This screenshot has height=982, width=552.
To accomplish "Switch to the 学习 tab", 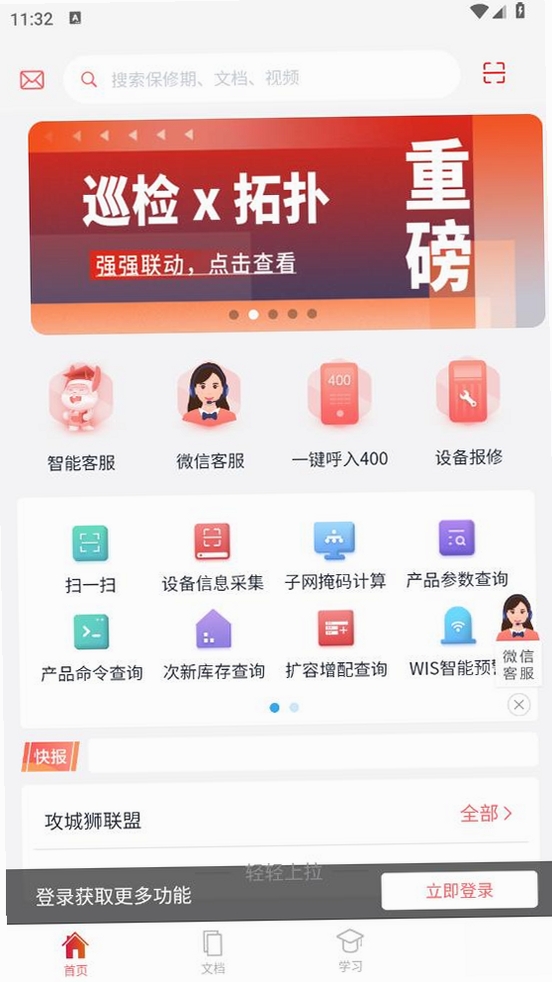I will click(350, 950).
